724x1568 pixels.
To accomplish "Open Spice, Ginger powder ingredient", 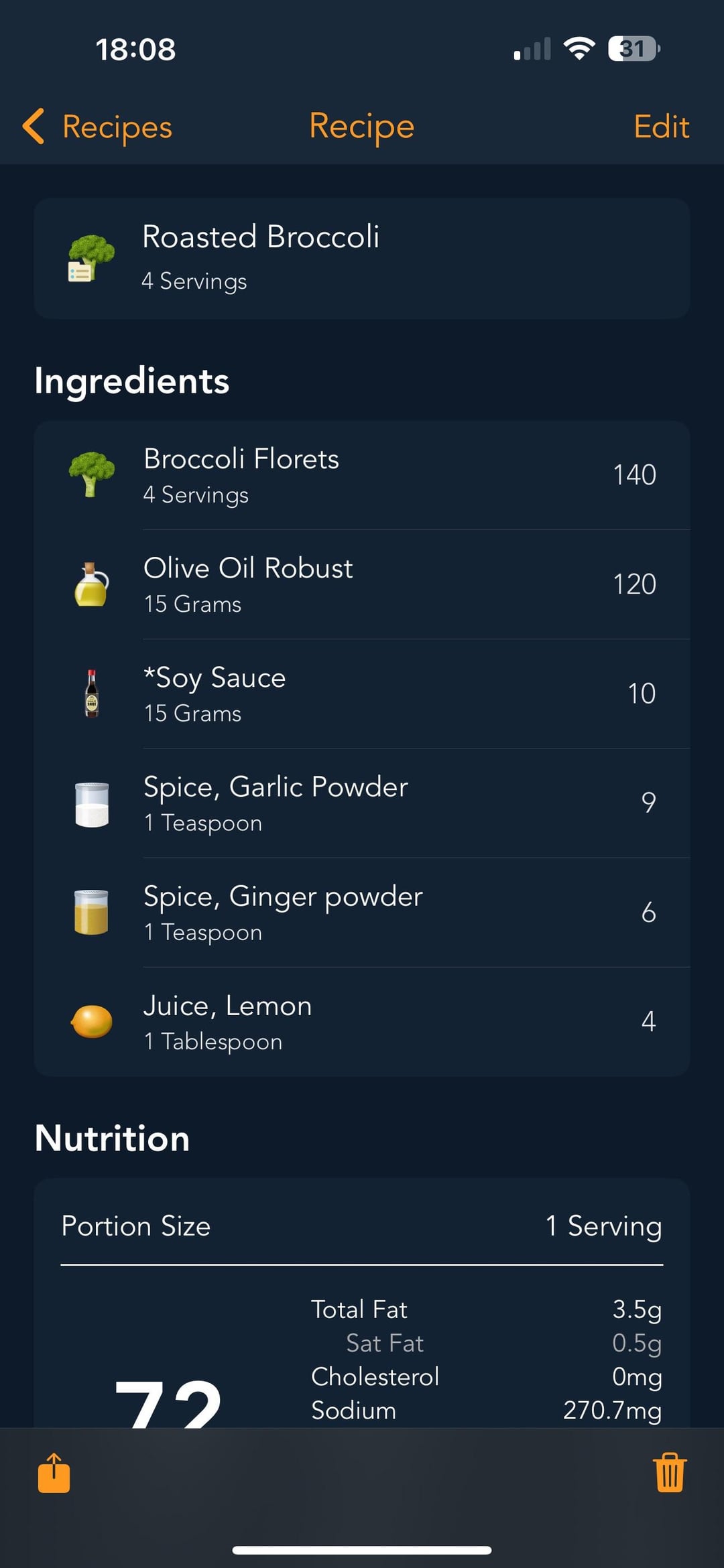I will (362, 912).
